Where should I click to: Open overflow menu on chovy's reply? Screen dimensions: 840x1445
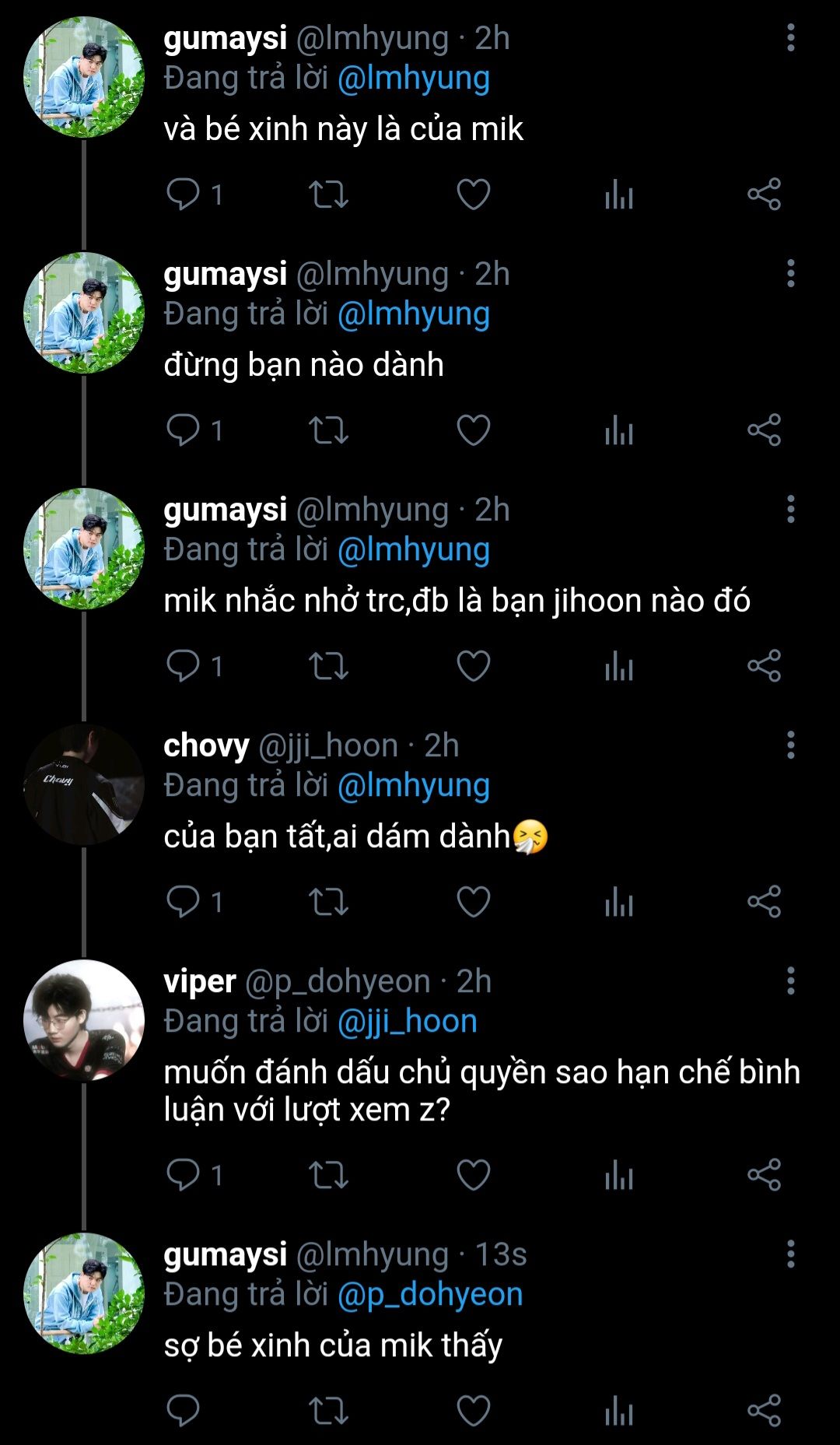(790, 745)
